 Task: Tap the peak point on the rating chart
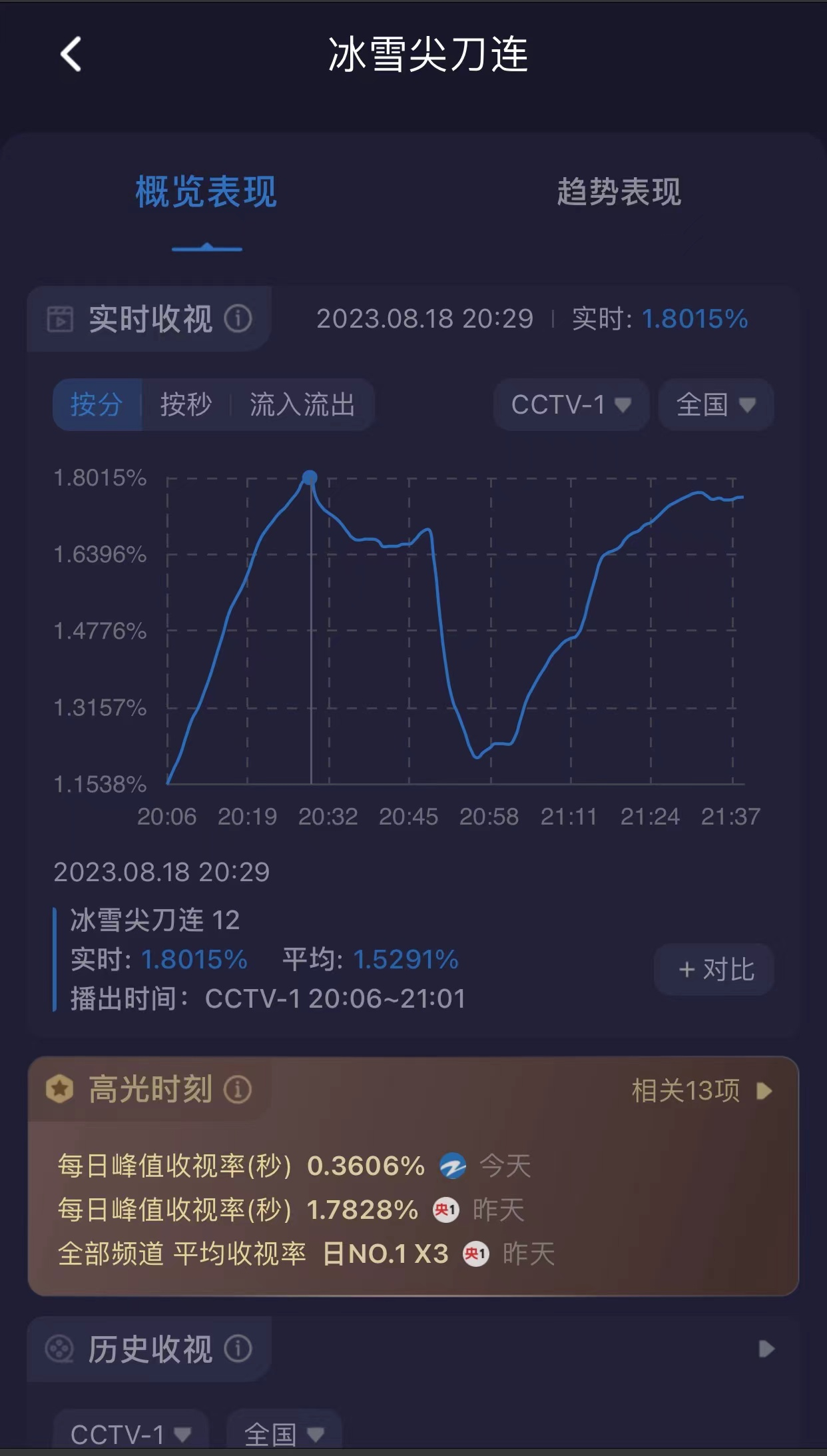pyautogui.click(x=310, y=478)
